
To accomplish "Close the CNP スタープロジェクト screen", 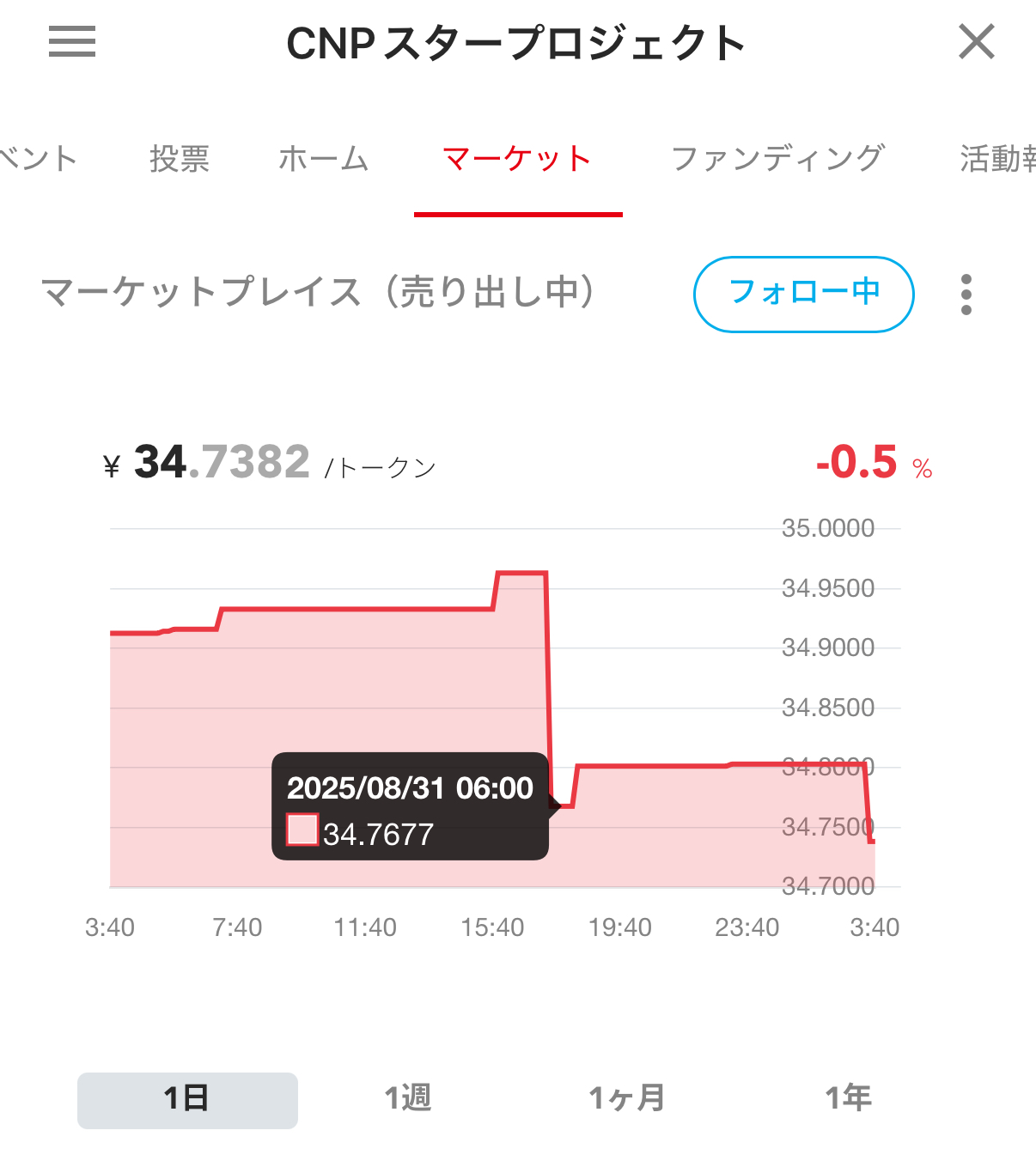I will click(x=975, y=42).
